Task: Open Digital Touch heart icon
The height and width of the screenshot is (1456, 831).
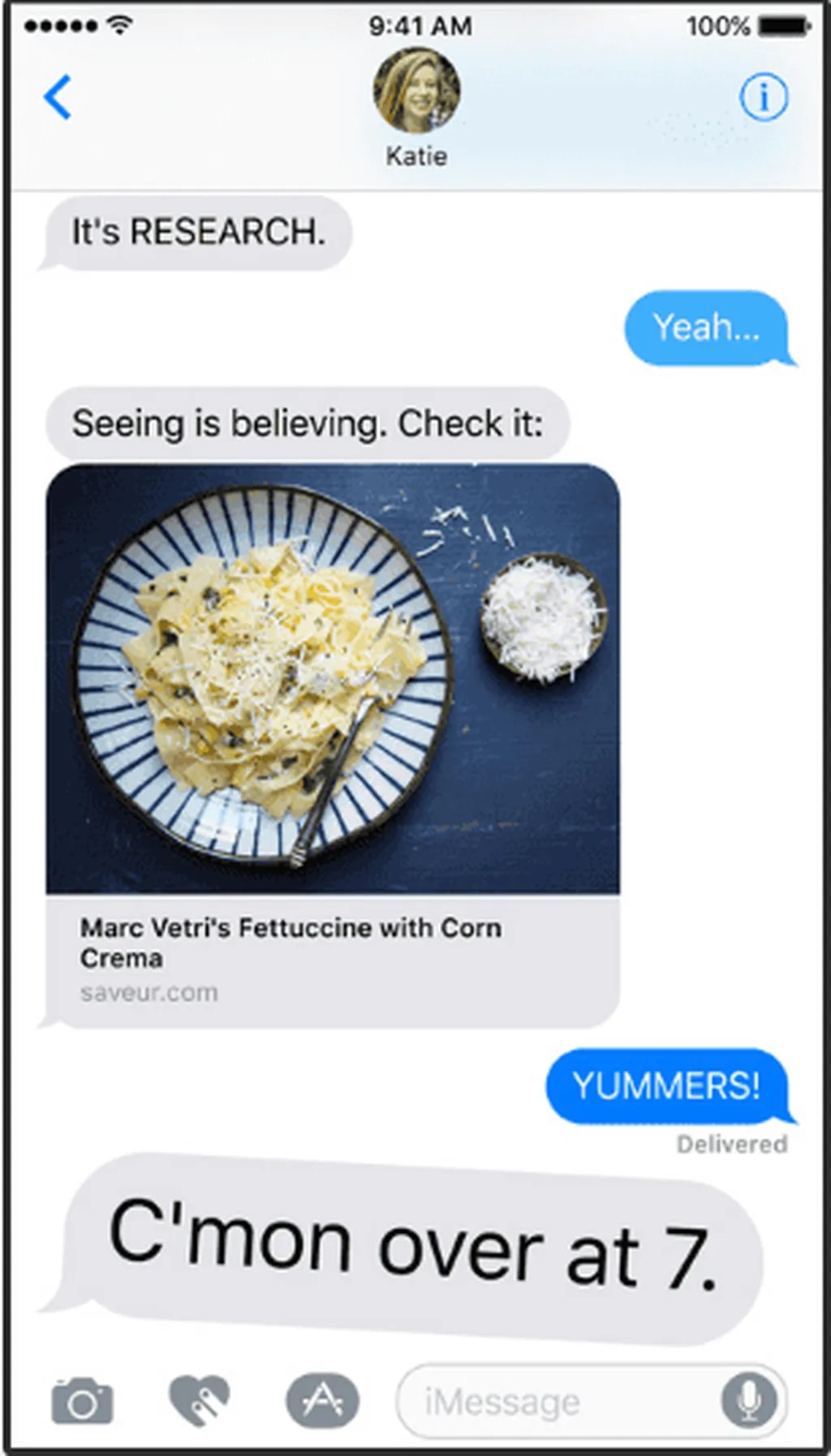Action: pyautogui.click(x=200, y=1401)
